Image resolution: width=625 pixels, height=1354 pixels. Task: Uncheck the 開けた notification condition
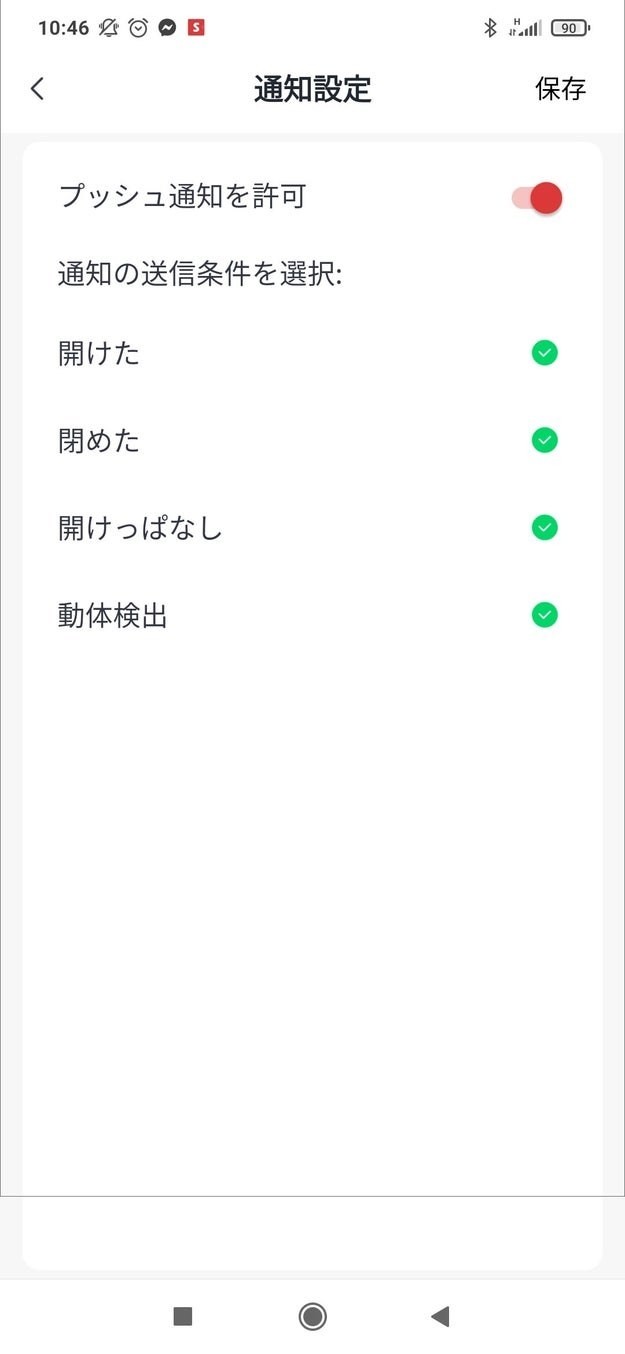pyautogui.click(x=544, y=353)
